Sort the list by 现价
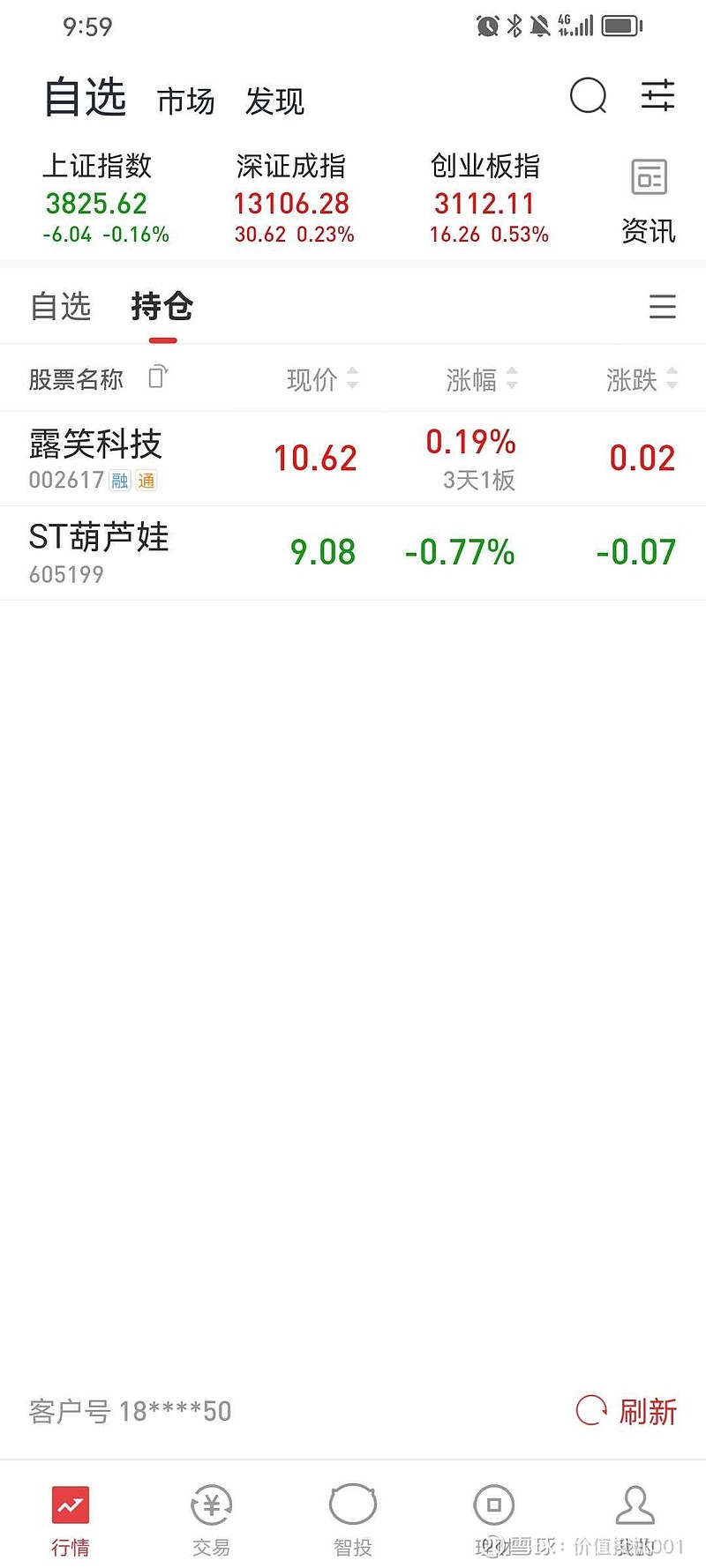Image resolution: width=706 pixels, height=1568 pixels. click(x=322, y=380)
